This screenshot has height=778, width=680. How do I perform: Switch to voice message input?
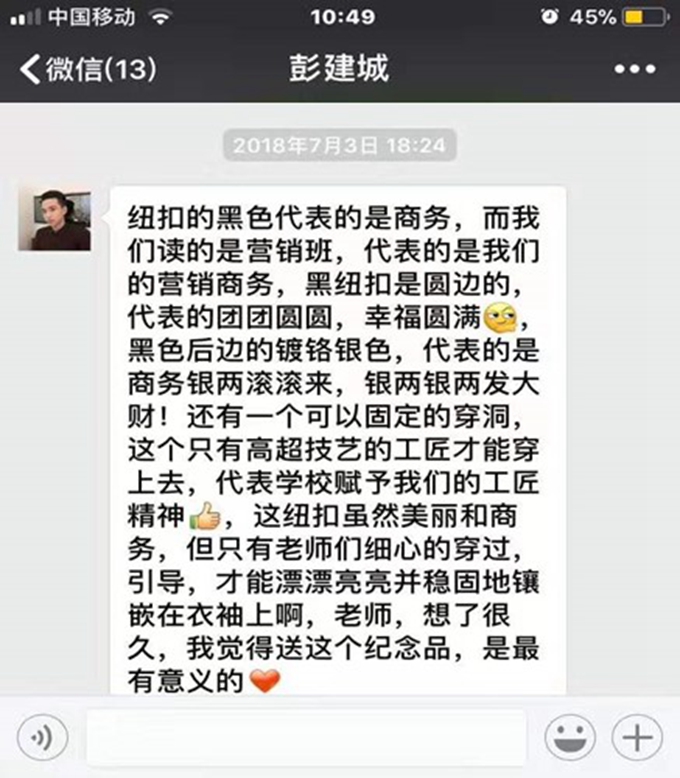42,739
